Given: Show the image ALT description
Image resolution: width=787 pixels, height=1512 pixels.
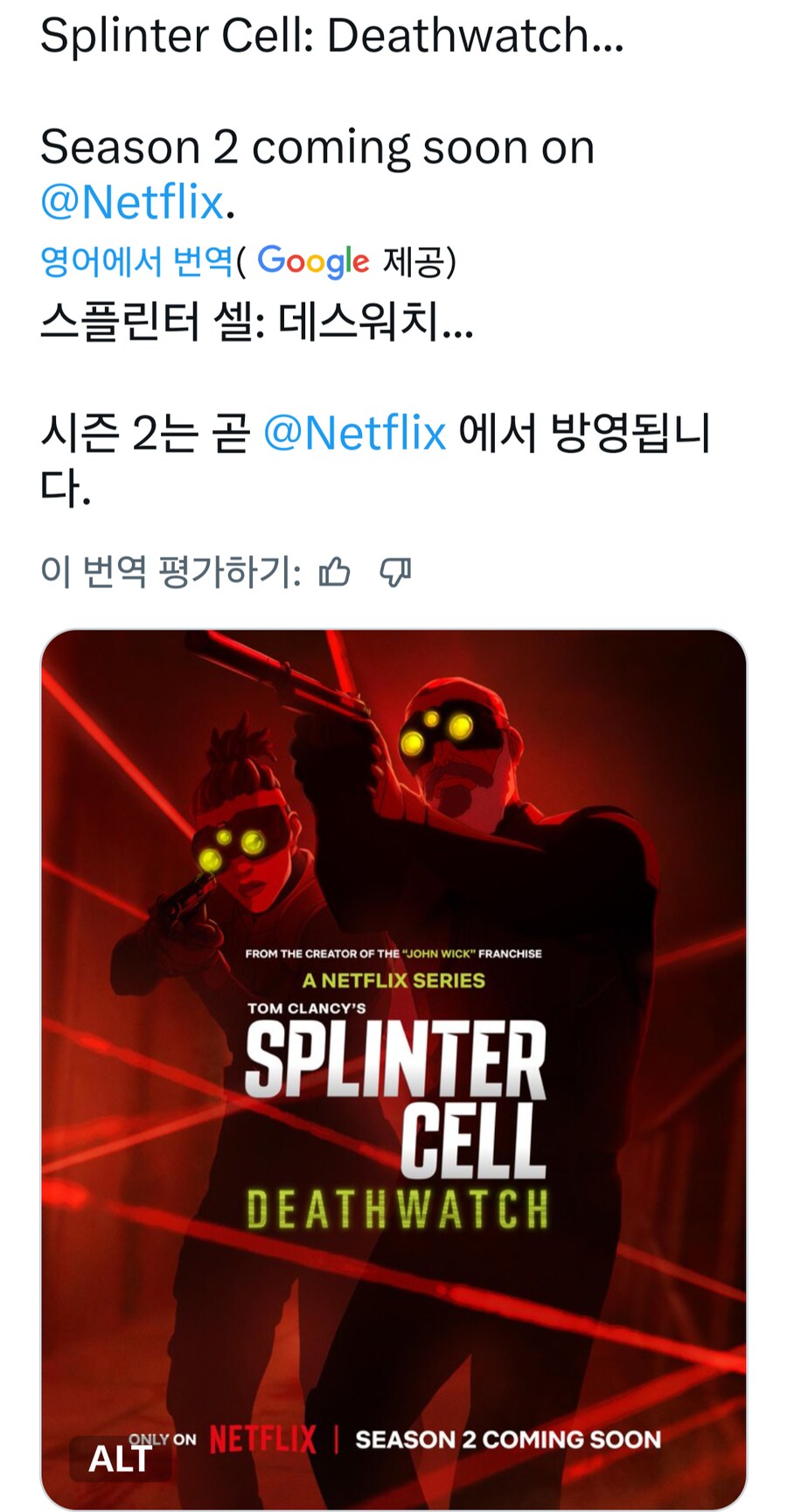Looking at the screenshot, I should pos(120,1458).
